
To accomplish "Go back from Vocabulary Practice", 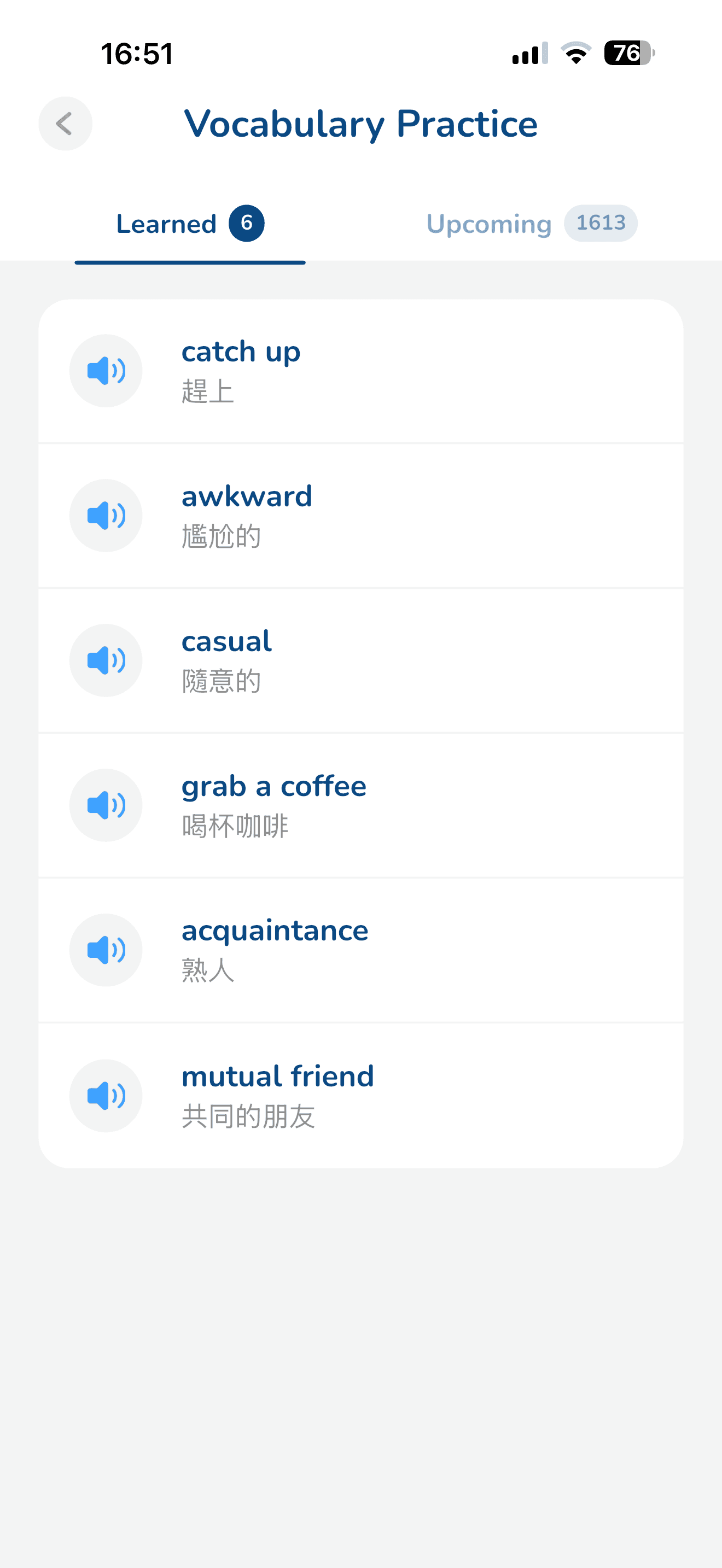I will 65,124.
